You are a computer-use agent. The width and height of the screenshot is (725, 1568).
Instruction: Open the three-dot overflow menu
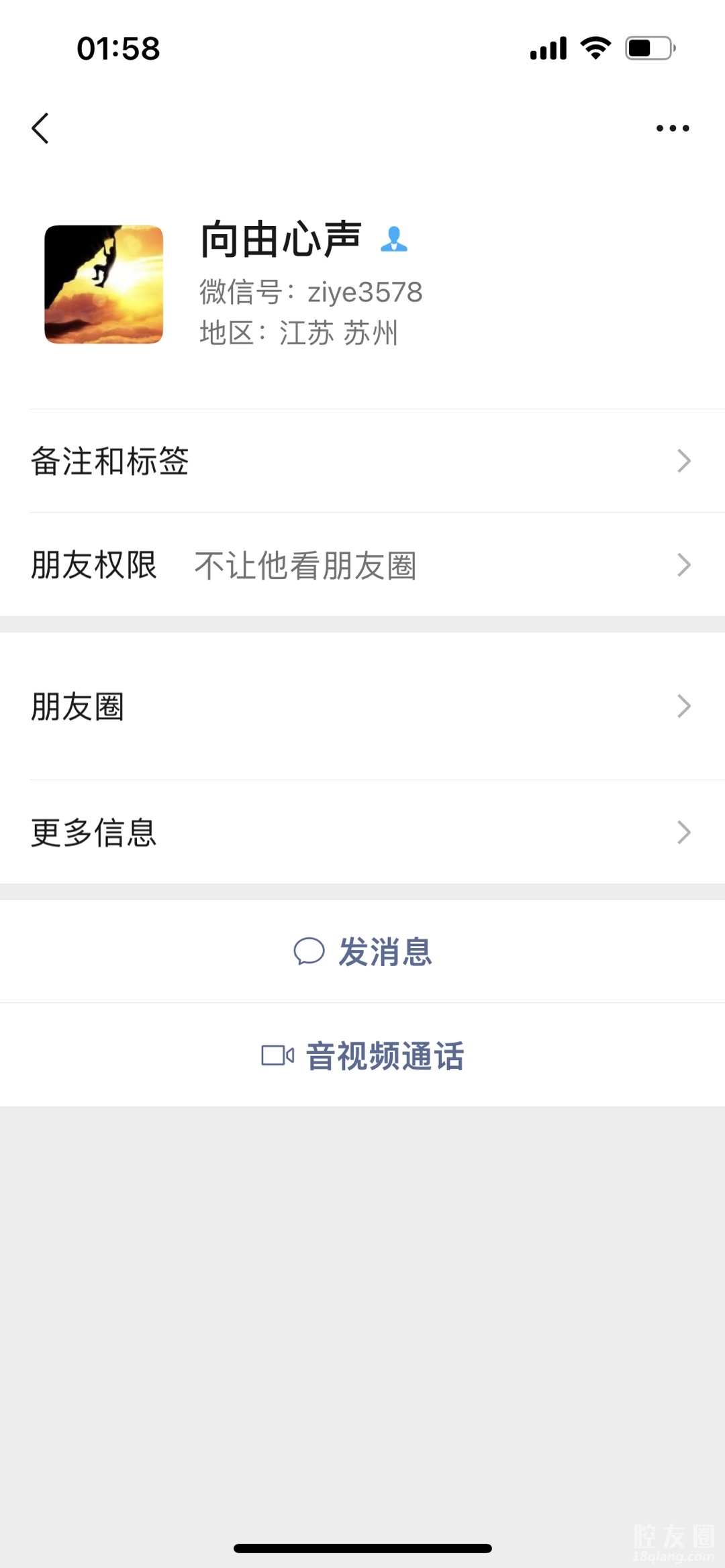672,128
